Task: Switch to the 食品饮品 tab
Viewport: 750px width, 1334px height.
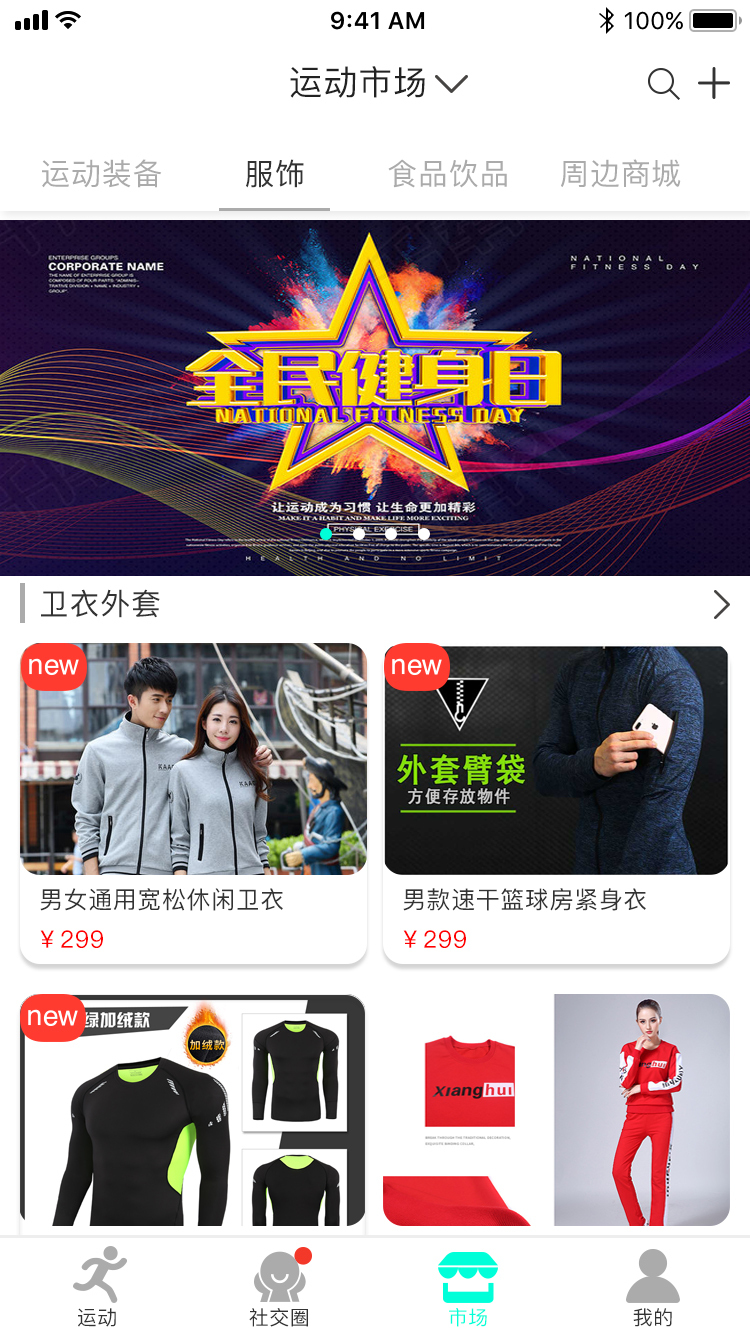Action: 447,174
